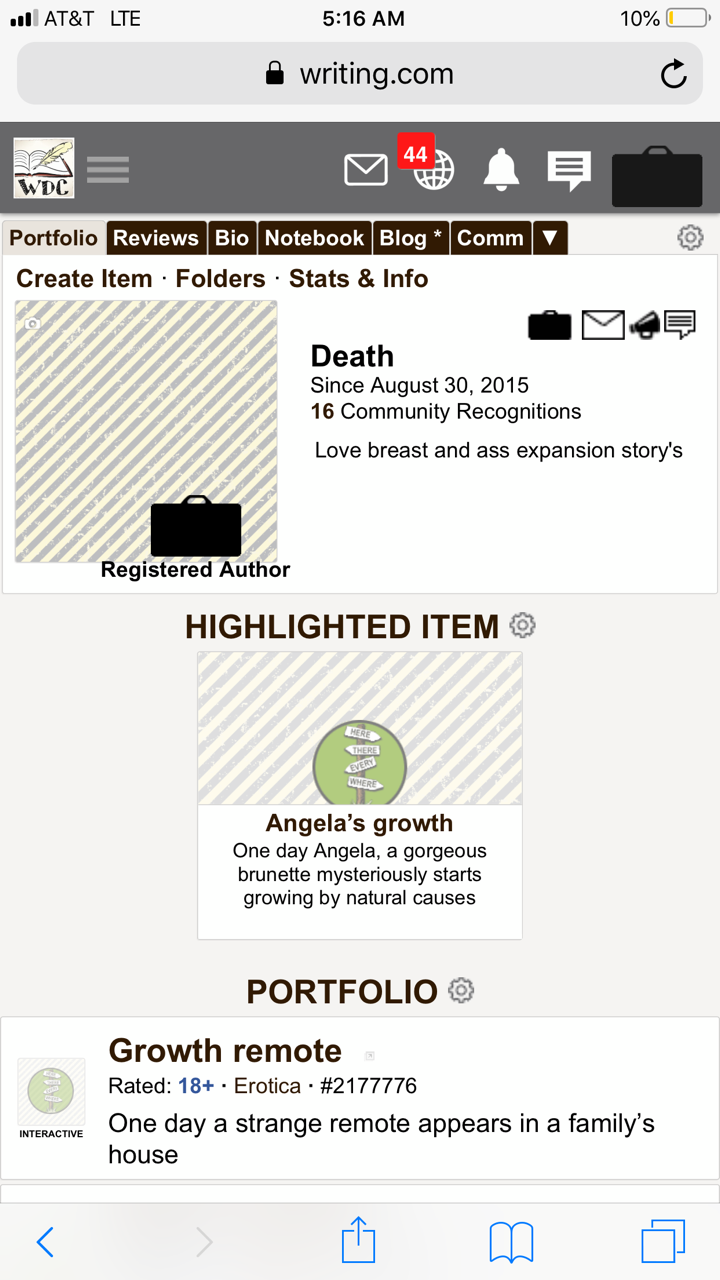Open the notifications bell
Screen dimensions: 720x1280
click(502, 170)
